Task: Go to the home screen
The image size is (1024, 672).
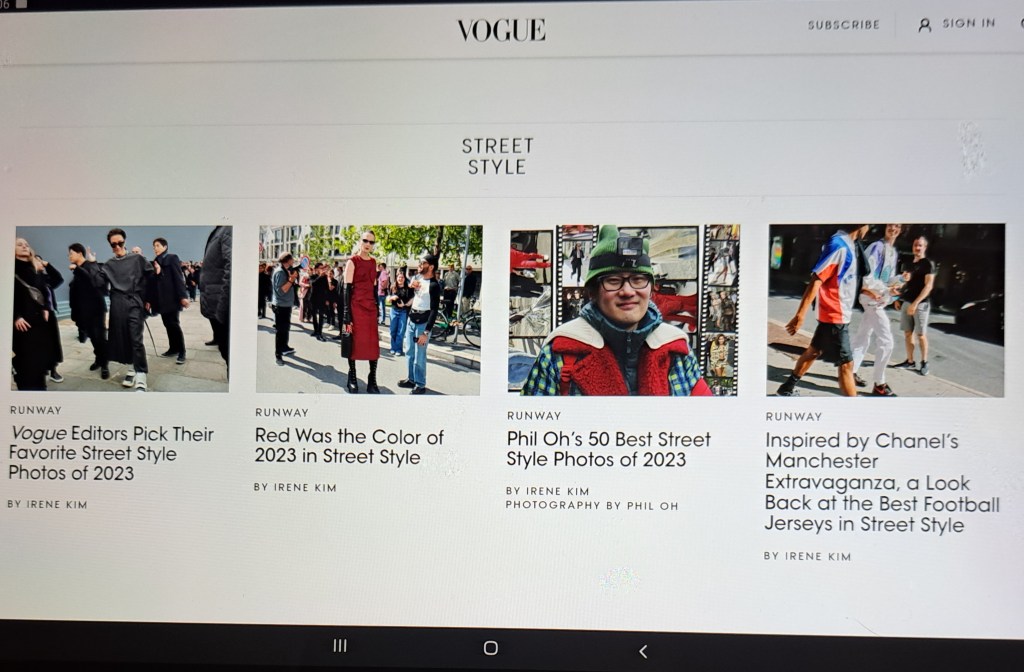Action: tap(490, 648)
